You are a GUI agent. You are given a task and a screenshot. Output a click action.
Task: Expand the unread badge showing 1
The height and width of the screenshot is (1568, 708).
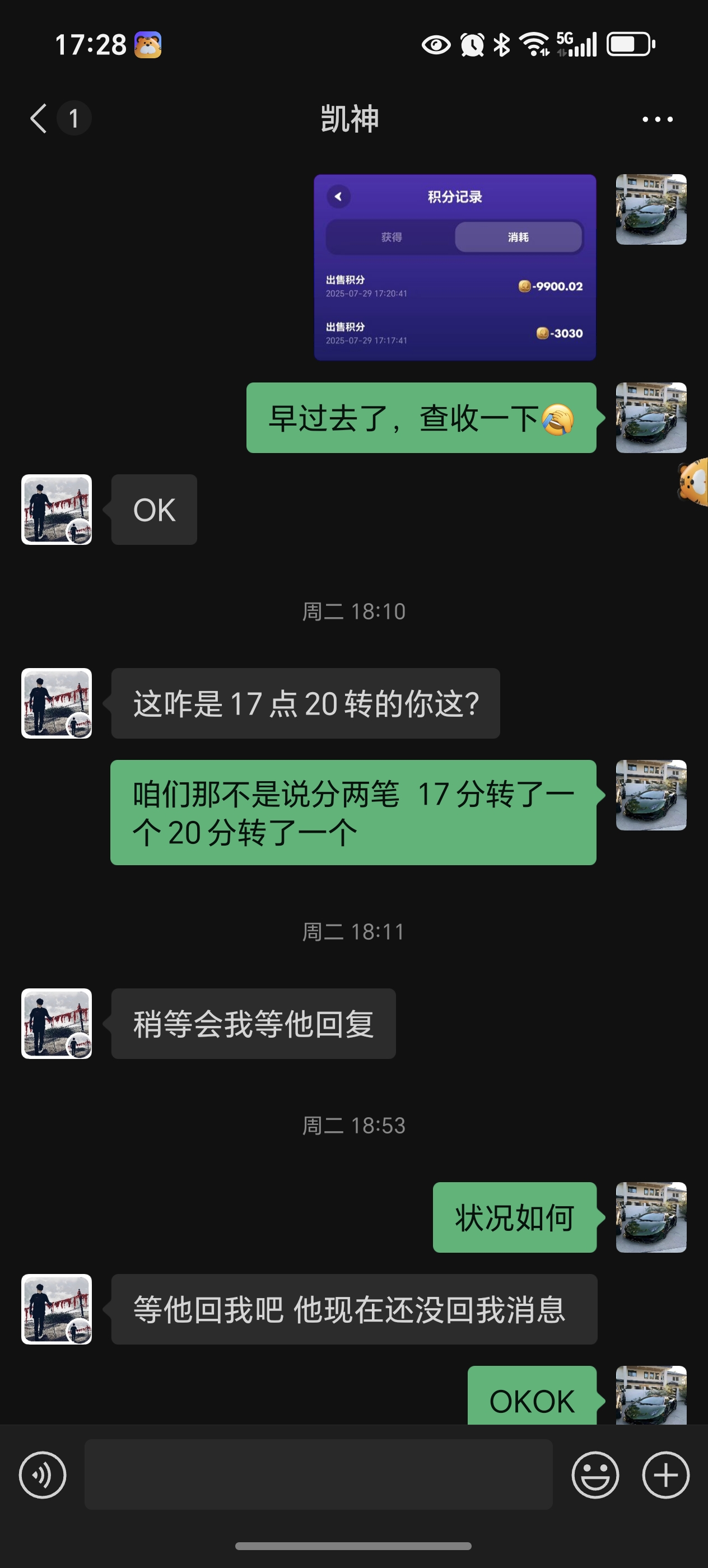coord(74,118)
